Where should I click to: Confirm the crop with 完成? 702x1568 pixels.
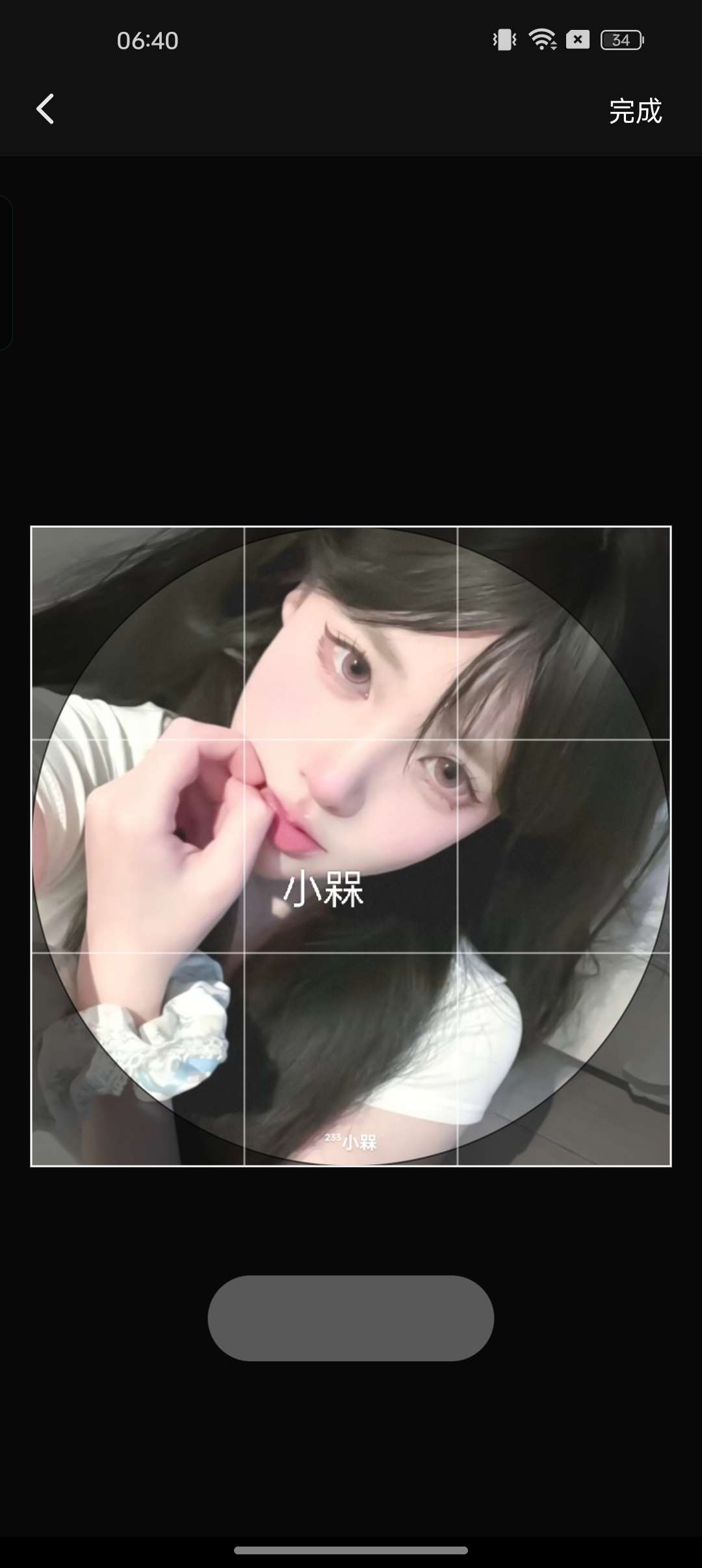coord(634,111)
